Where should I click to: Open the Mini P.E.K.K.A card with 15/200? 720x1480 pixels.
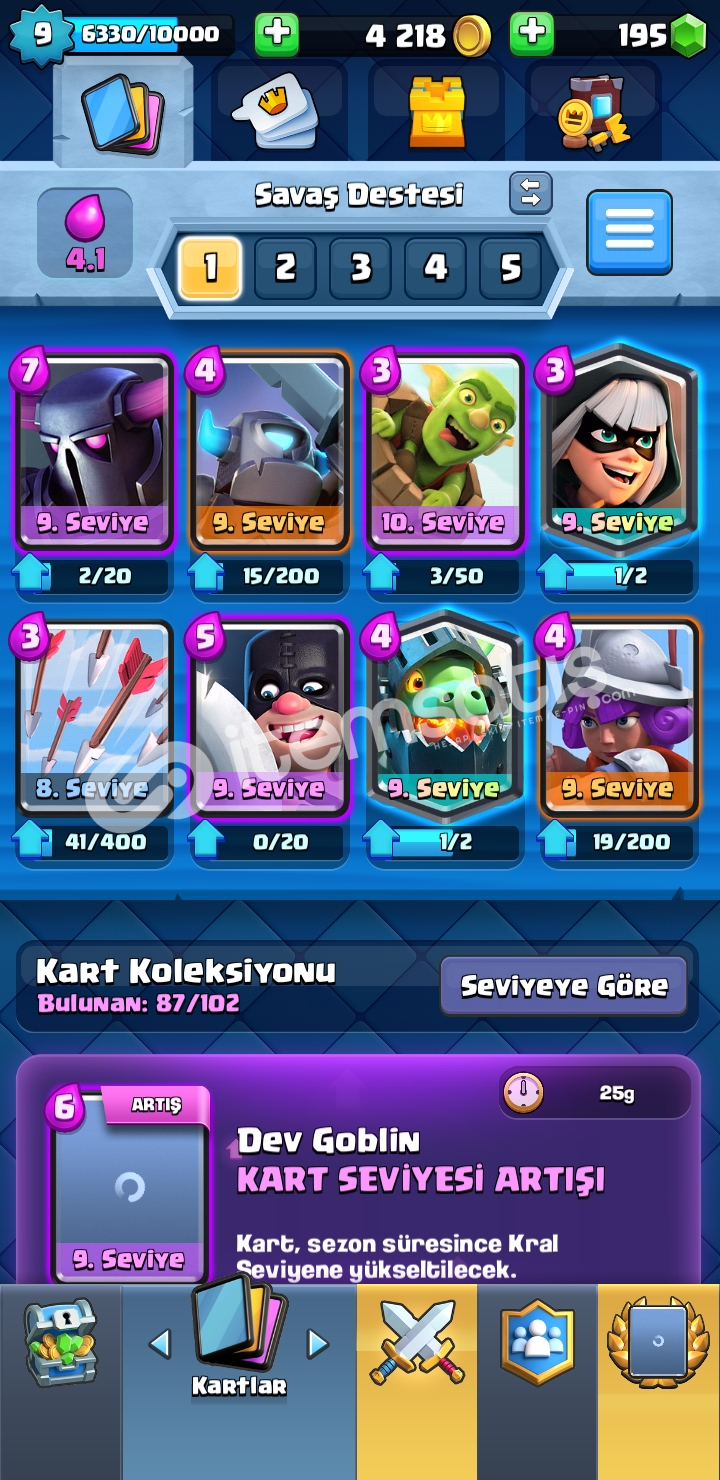pyautogui.click(x=269, y=450)
